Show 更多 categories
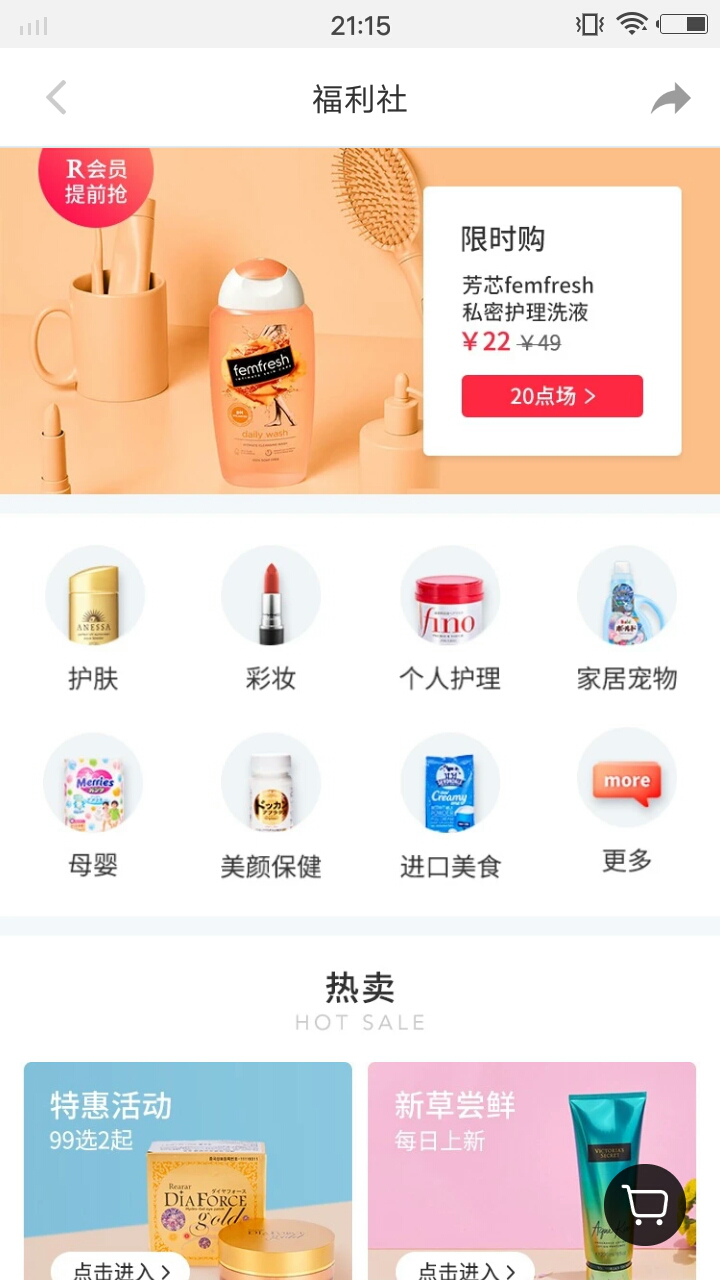The image size is (720, 1280). click(627, 800)
